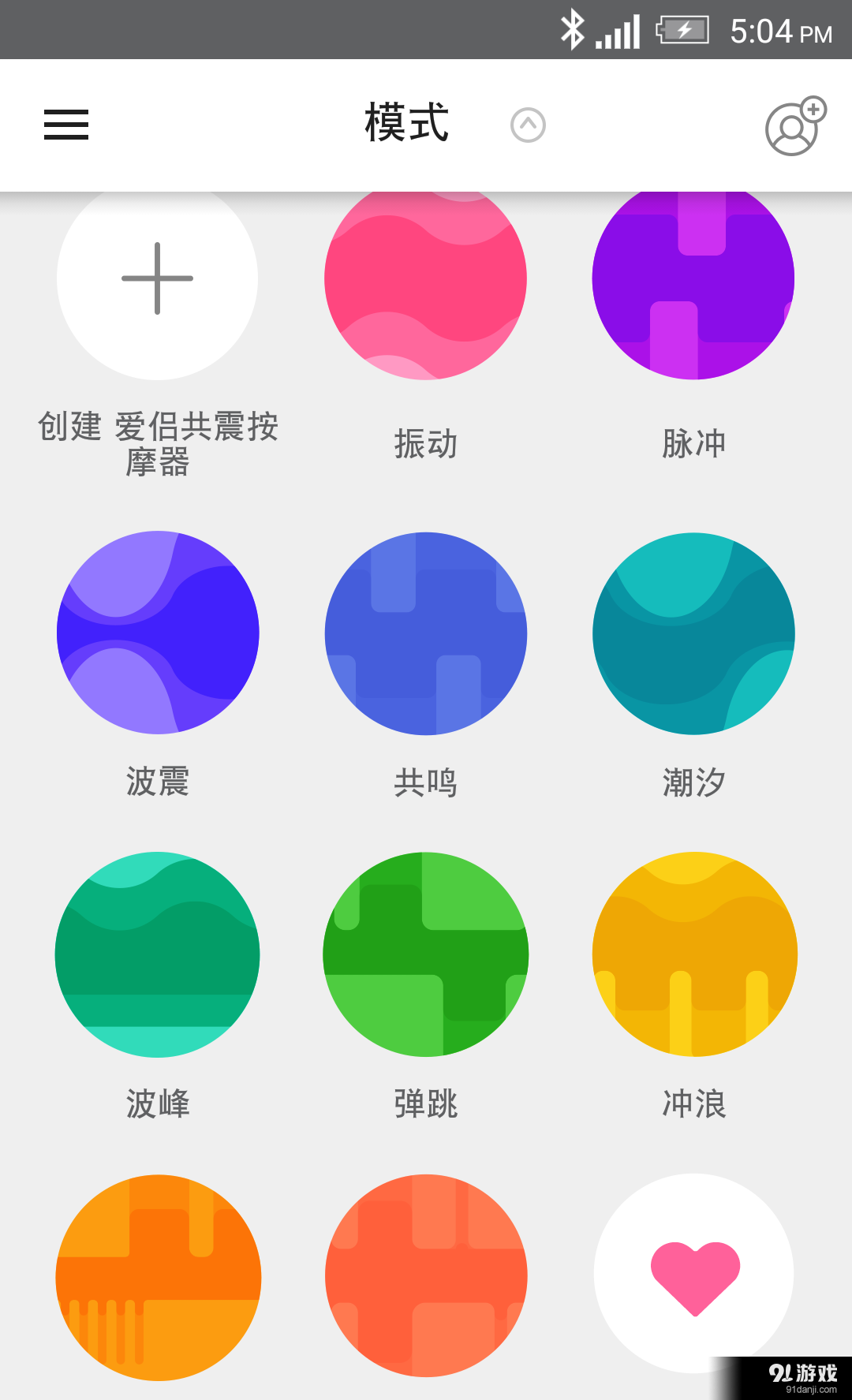Tap the battery indicator in status bar
The width and height of the screenshot is (852, 1400).
(682, 30)
